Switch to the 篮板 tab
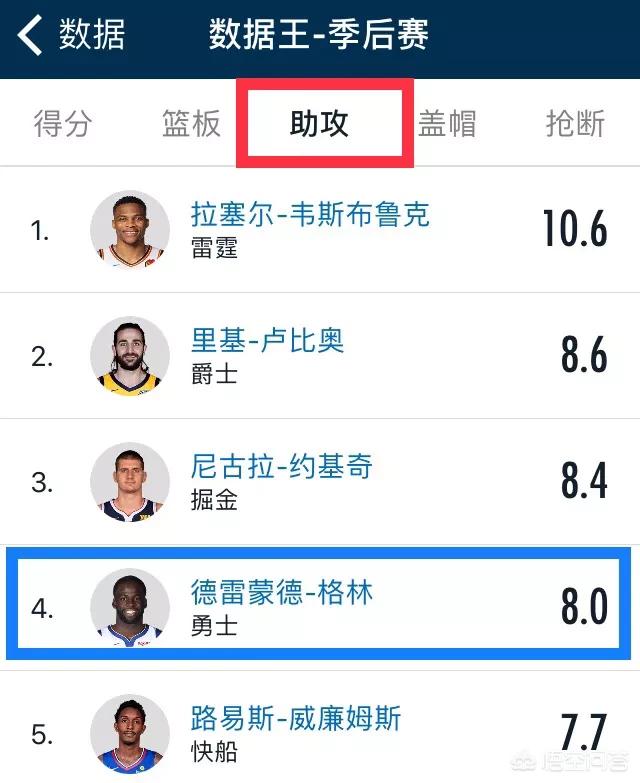This screenshot has width=640, height=783. pos(191,125)
